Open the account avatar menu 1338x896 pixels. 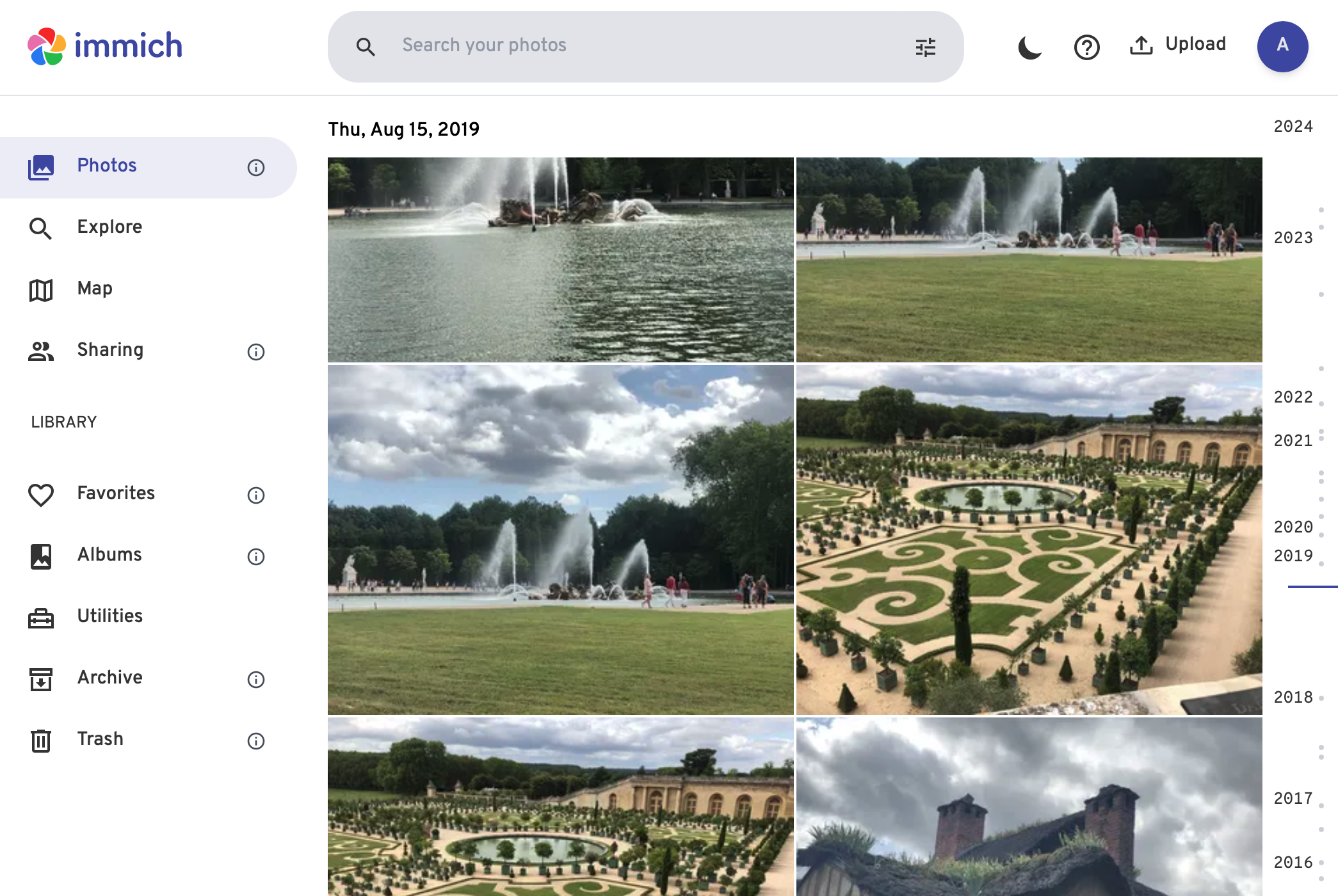[x=1282, y=46]
